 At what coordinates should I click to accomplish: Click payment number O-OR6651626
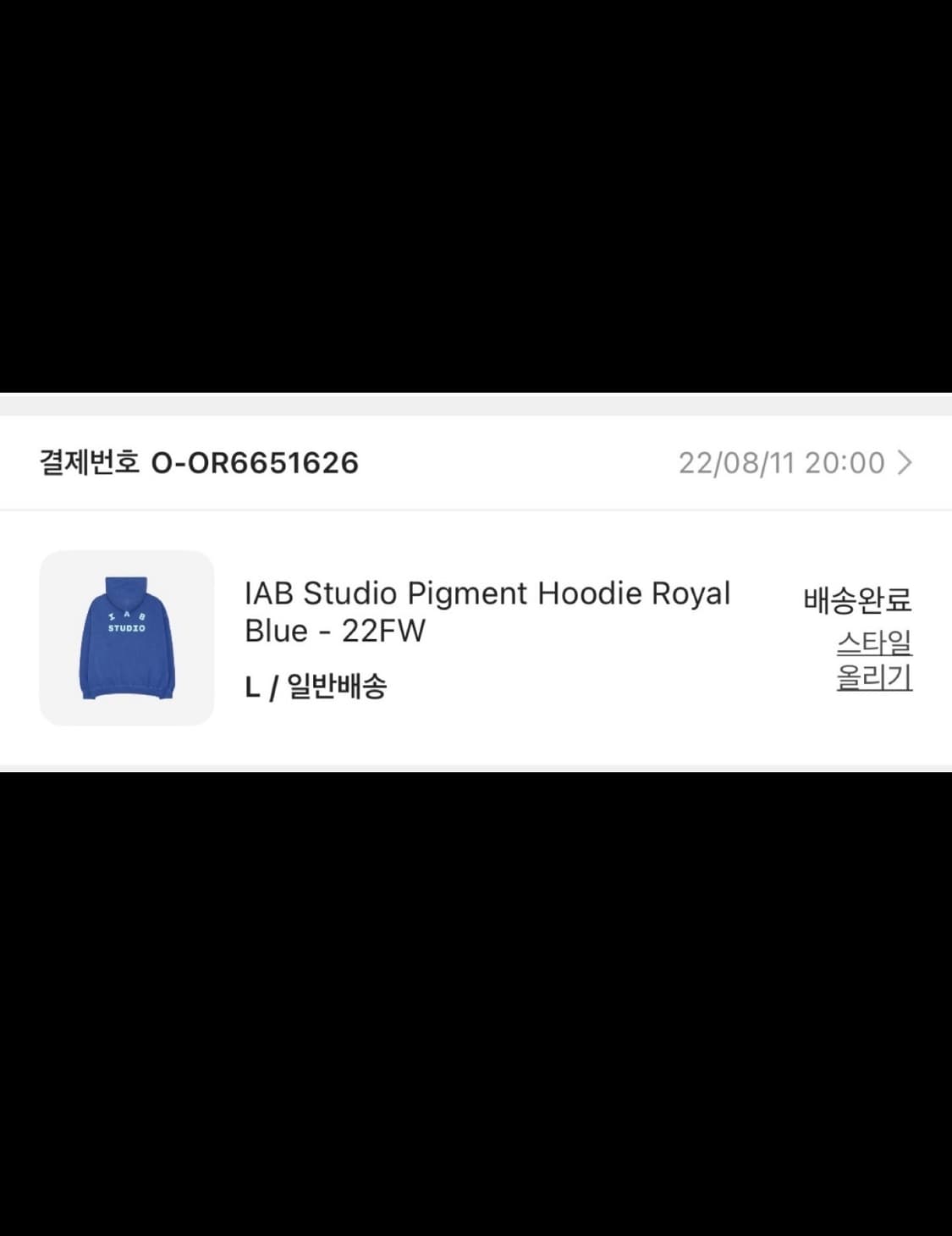(254, 462)
